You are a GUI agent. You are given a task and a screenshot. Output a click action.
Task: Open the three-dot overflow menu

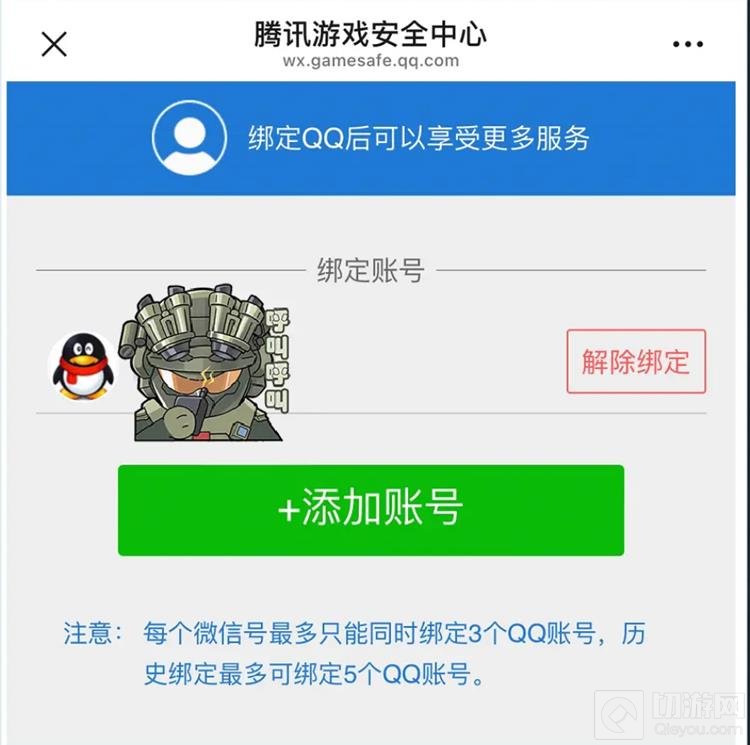[688, 45]
